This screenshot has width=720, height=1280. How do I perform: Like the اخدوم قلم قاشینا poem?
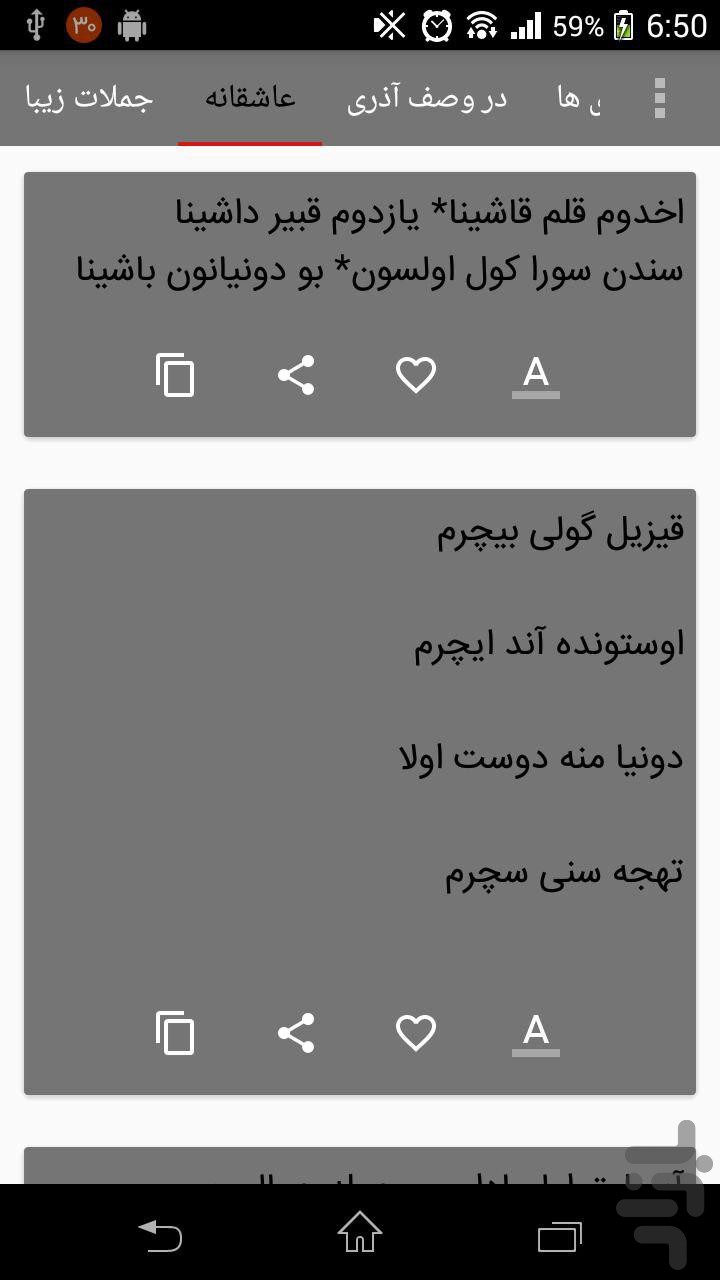click(416, 375)
